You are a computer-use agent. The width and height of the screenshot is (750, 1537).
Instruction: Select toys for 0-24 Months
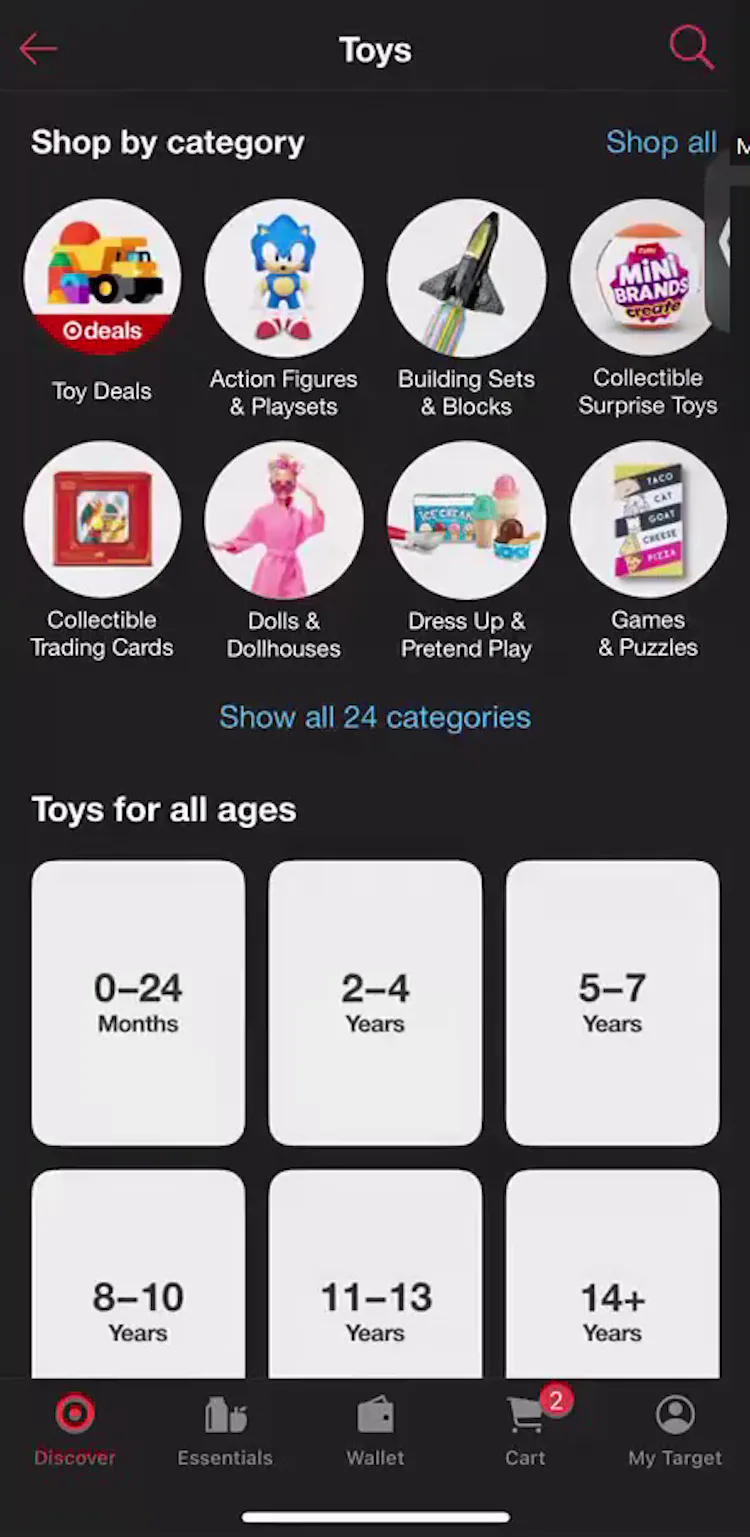point(137,1002)
